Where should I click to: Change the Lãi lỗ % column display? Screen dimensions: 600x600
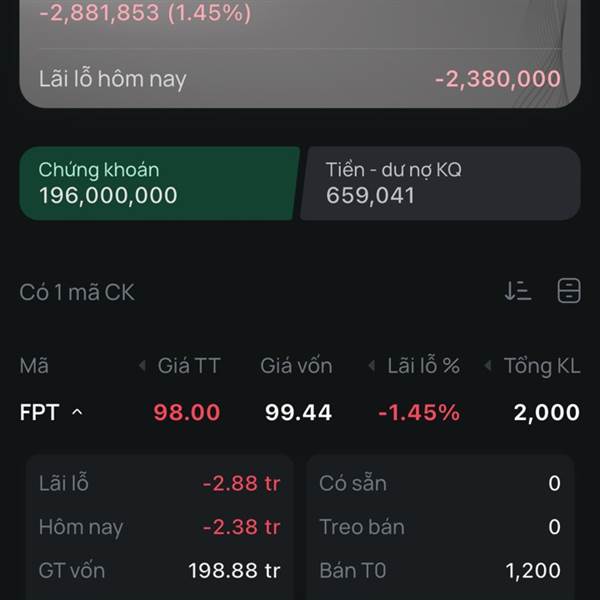click(x=414, y=365)
